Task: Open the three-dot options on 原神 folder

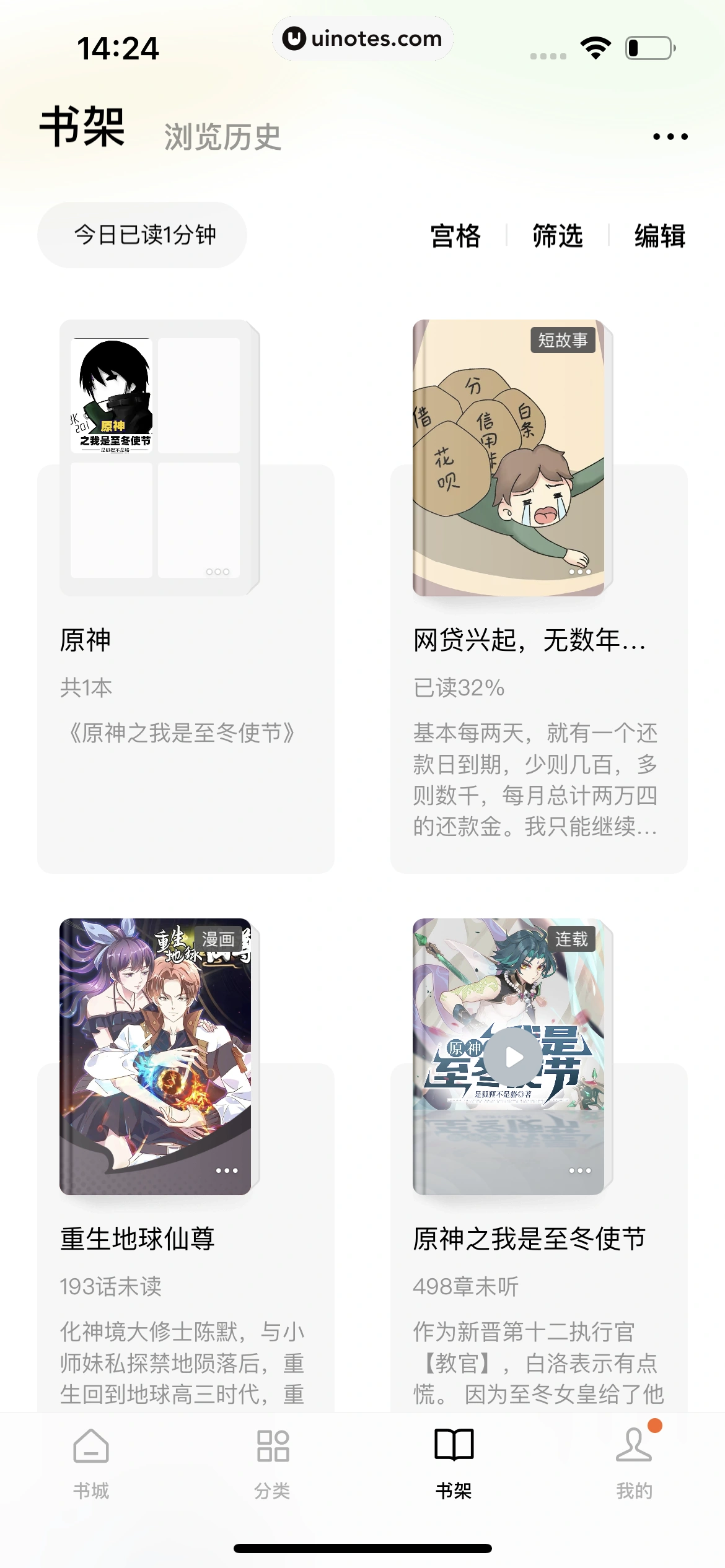Action: [x=217, y=572]
